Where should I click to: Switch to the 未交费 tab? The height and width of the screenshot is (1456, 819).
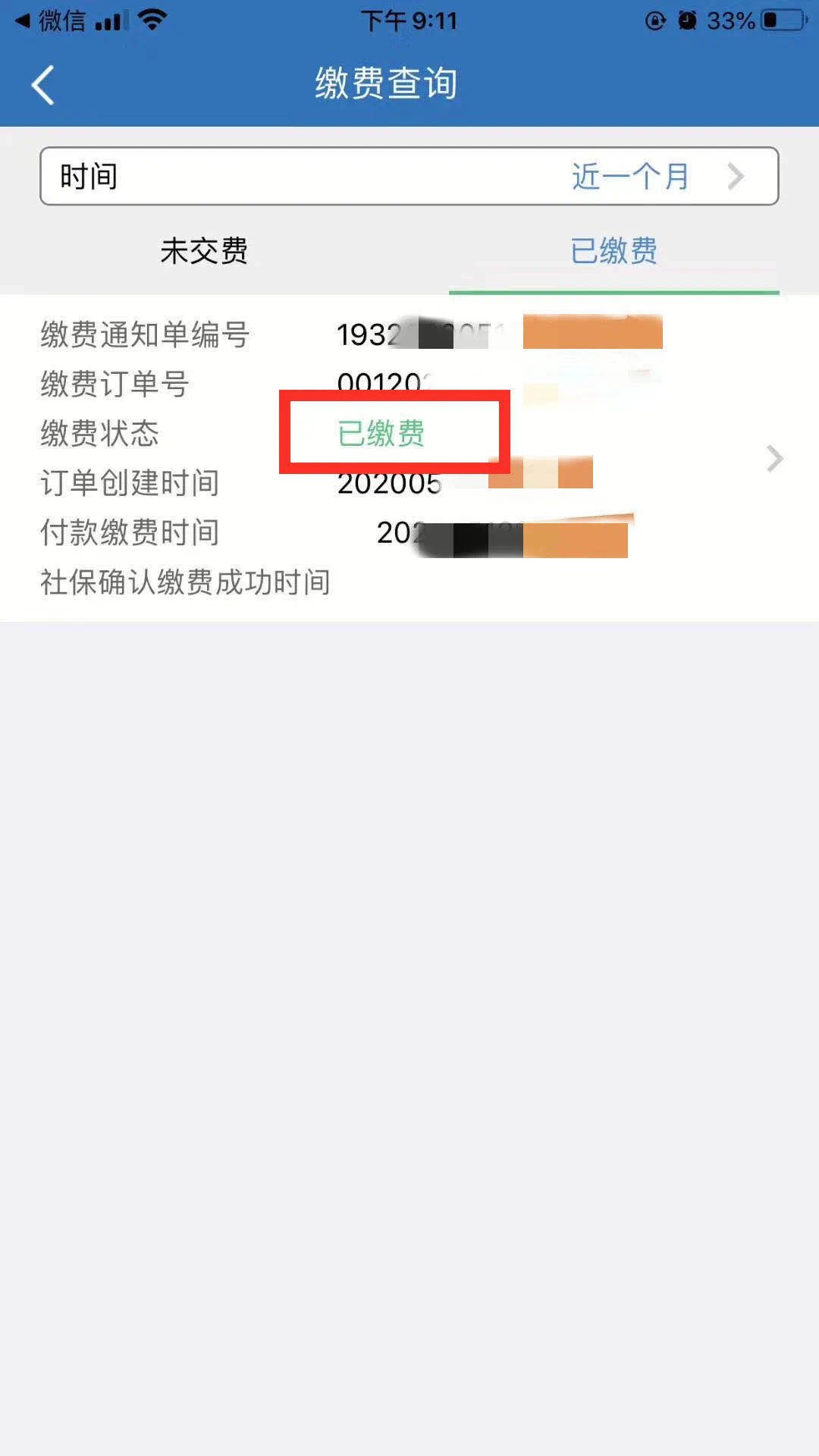coord(204,251)
